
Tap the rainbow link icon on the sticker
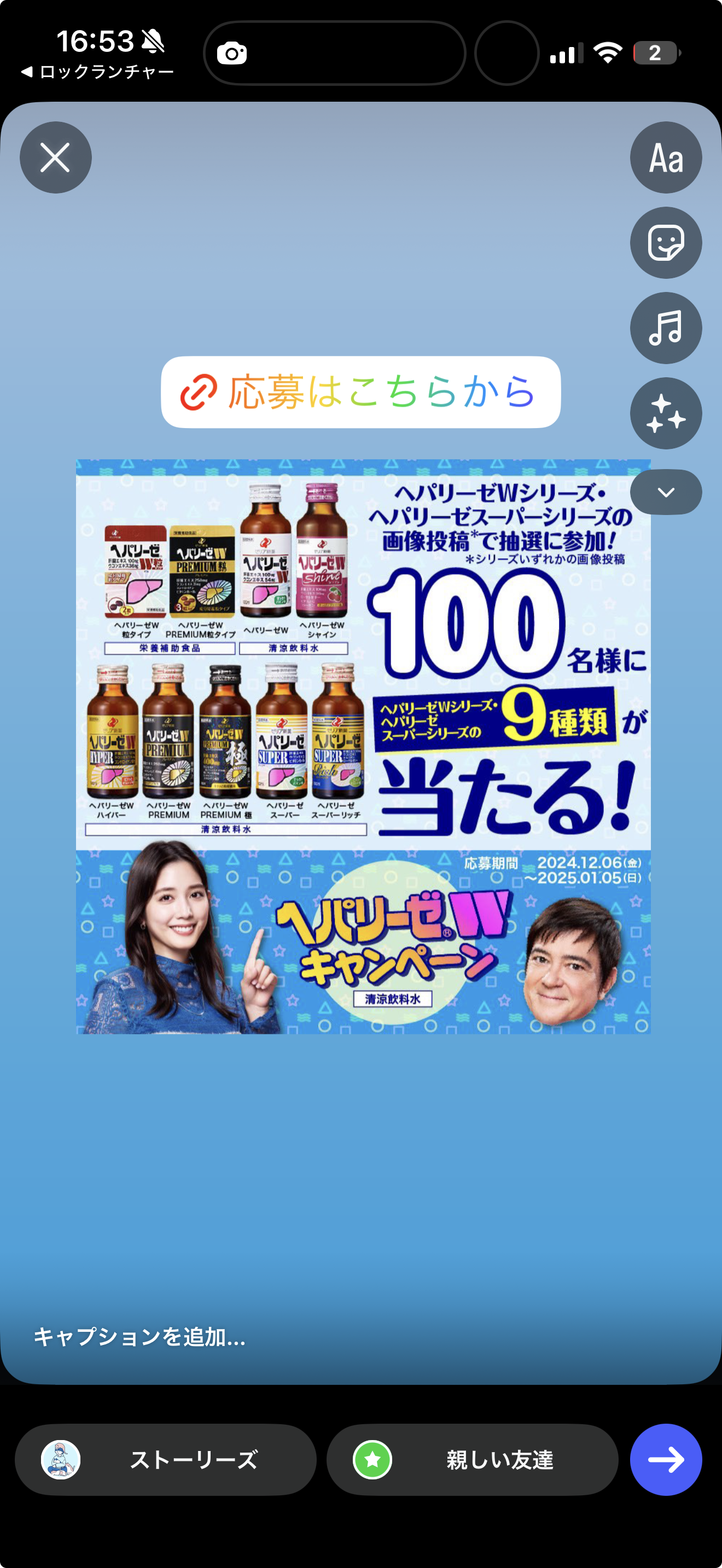[199, 393]
